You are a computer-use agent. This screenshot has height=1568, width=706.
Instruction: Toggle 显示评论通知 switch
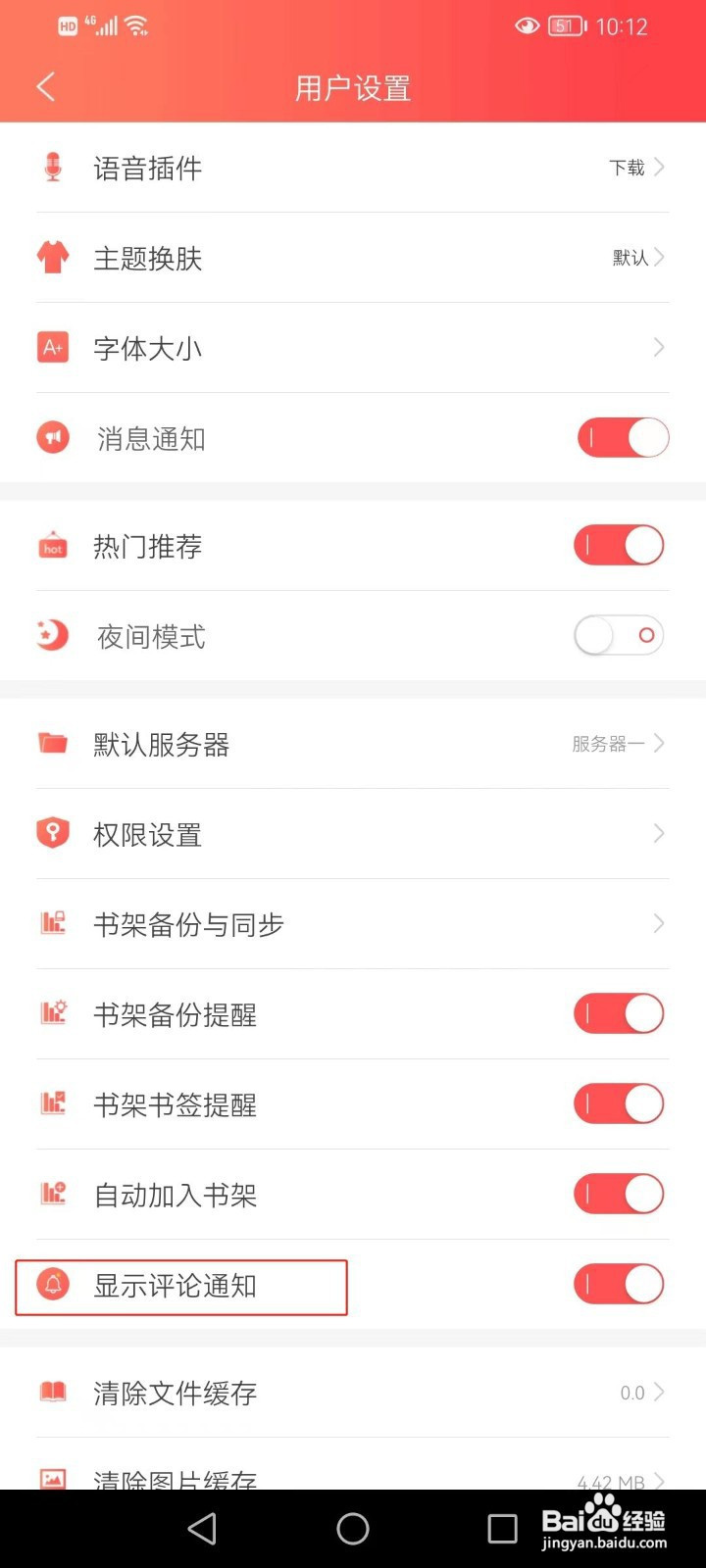(x=619, y=1285)
